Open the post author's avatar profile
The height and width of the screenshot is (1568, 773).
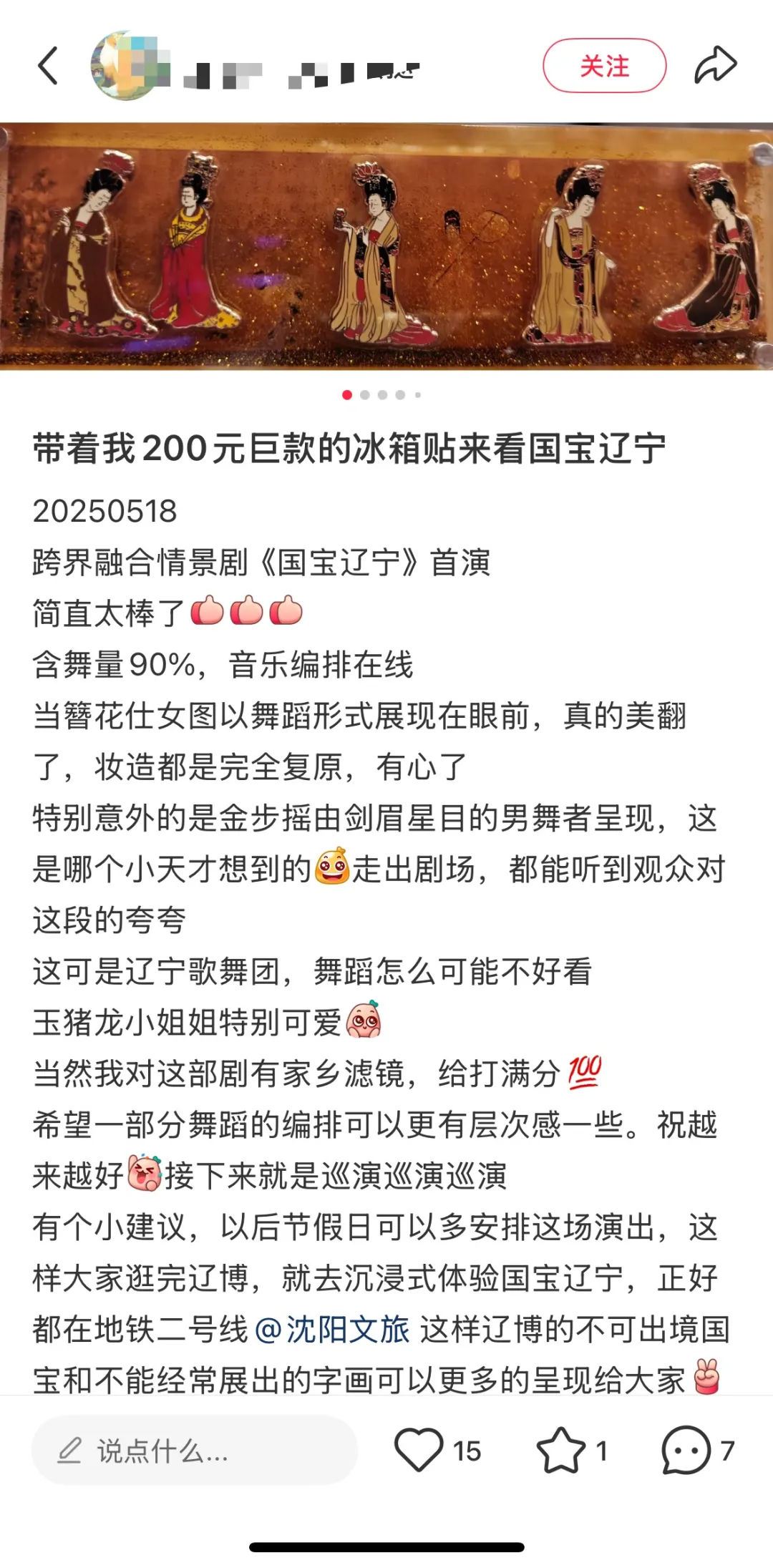125,66
